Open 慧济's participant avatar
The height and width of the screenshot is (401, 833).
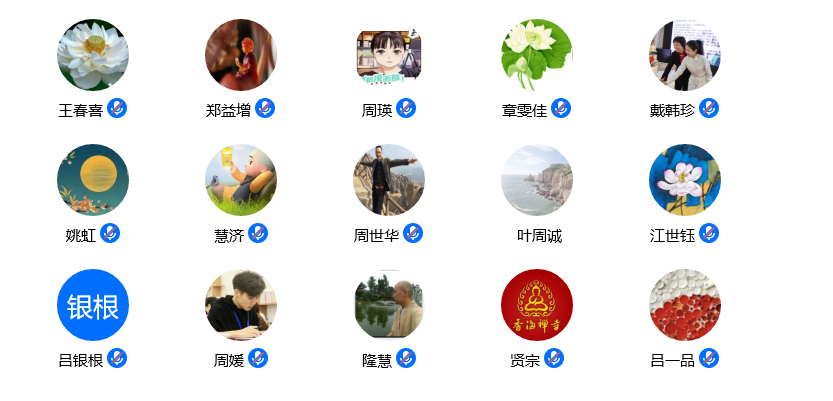pyautogui.click(x=241, y=180)
